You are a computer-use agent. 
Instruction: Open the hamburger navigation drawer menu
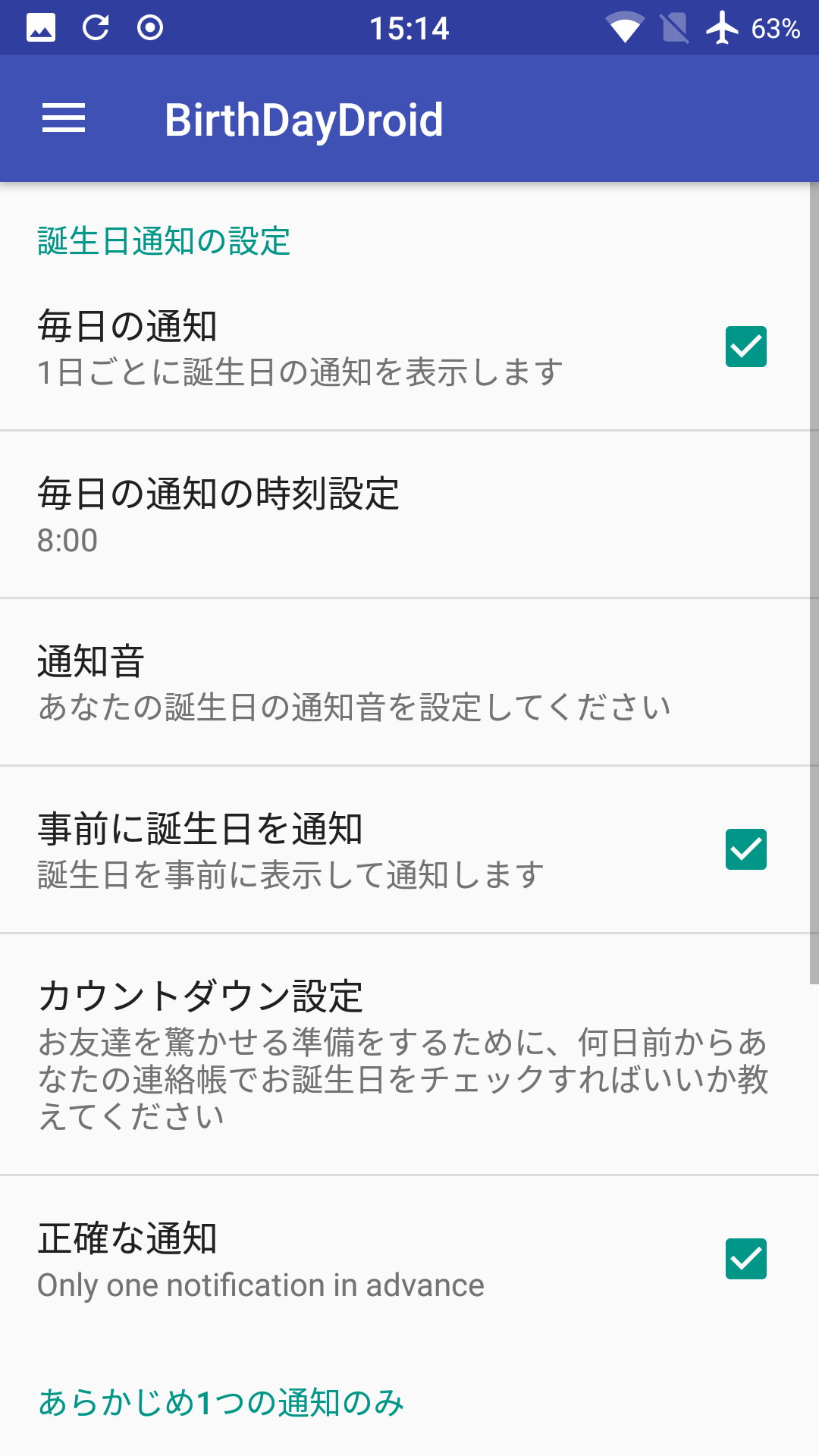point(64,119)
